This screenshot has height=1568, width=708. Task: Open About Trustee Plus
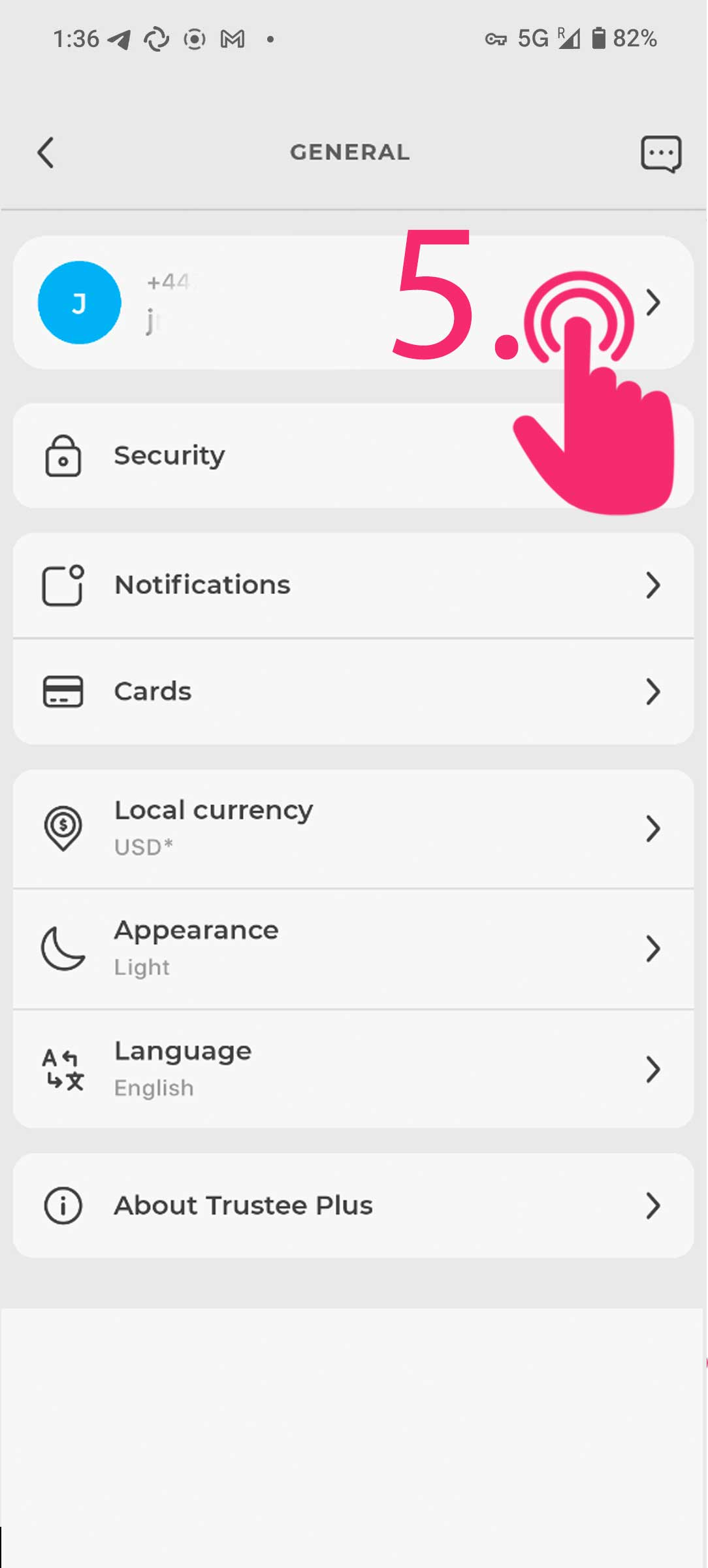[x=353, y=1205]
